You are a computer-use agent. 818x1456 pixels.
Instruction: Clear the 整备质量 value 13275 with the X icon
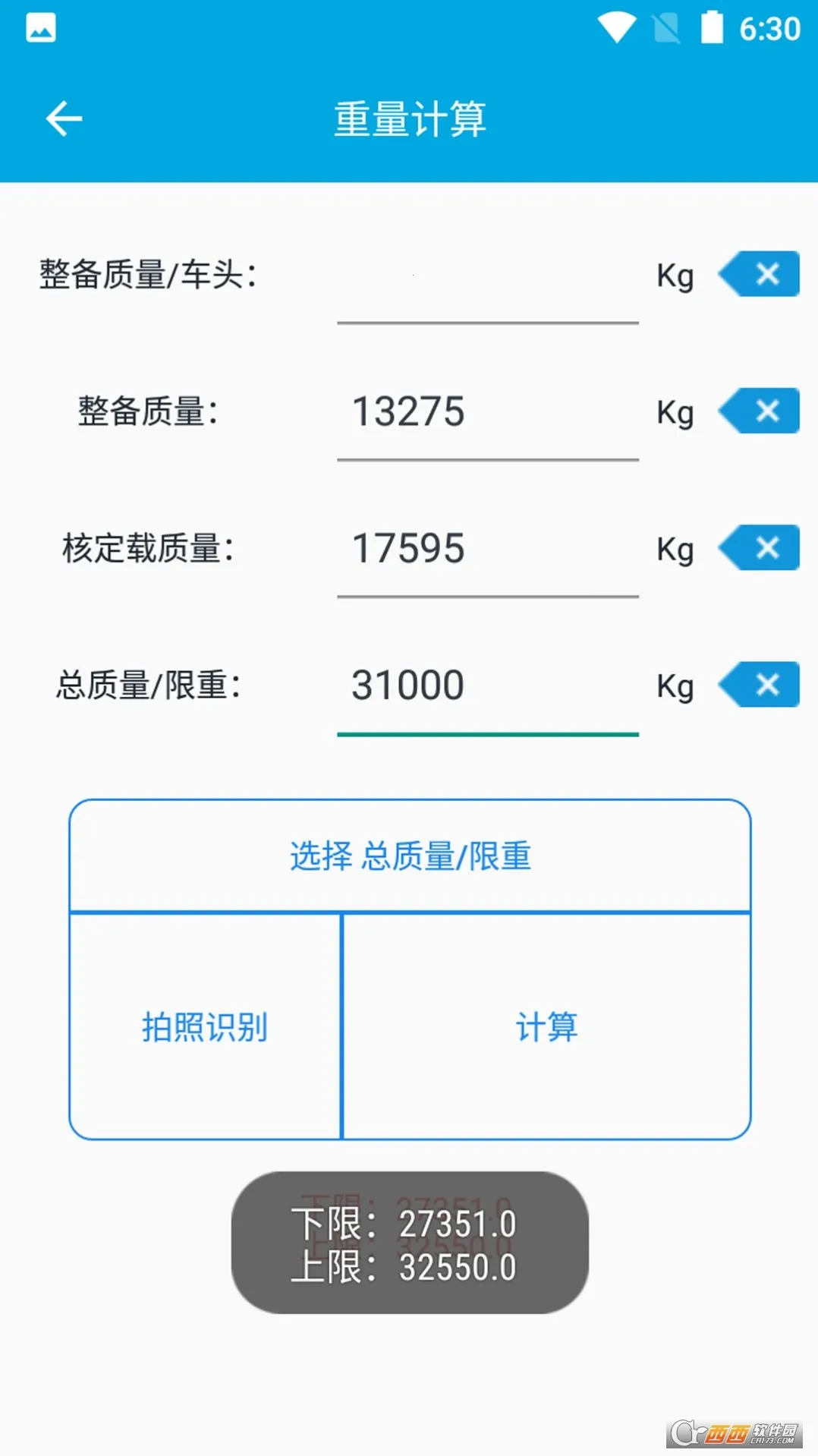tap(766, 411)
